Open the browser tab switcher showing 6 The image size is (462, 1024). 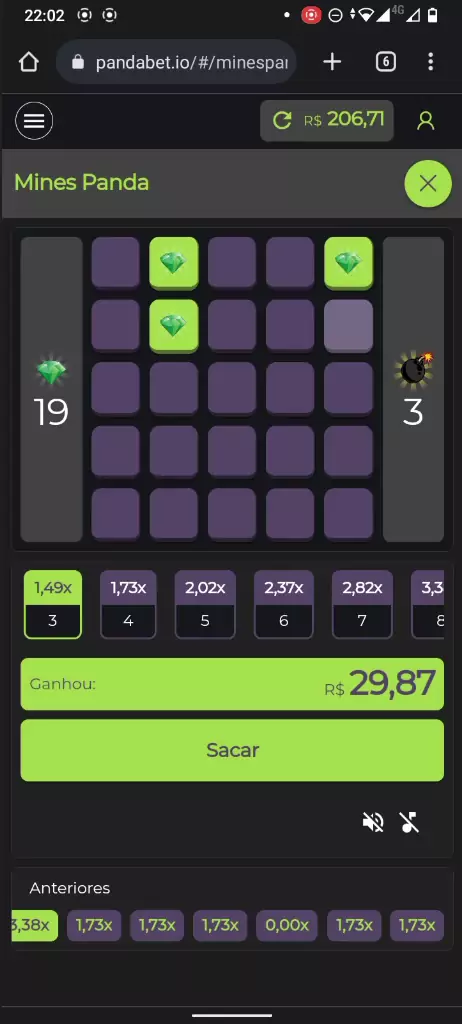(386, 62)
